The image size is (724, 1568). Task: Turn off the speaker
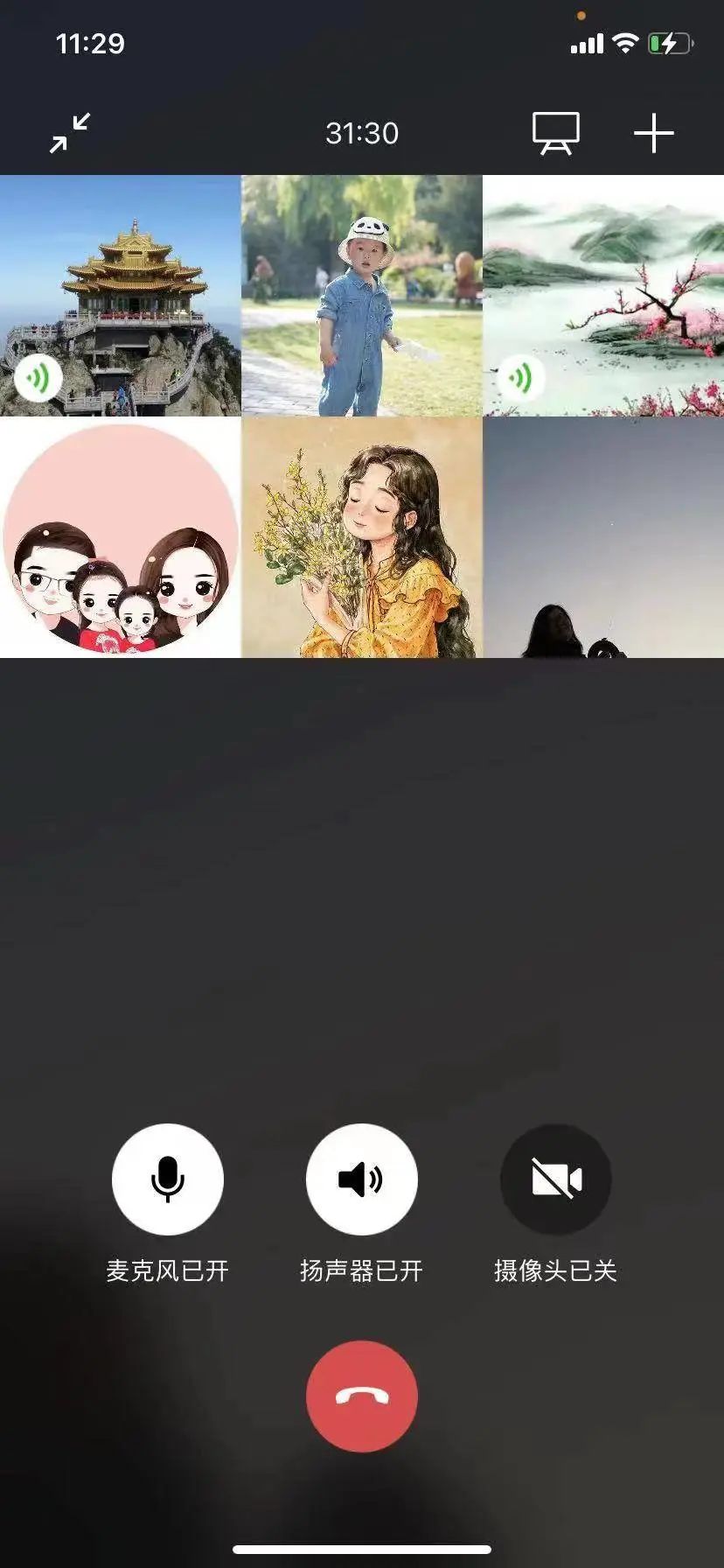(361, 1179)
